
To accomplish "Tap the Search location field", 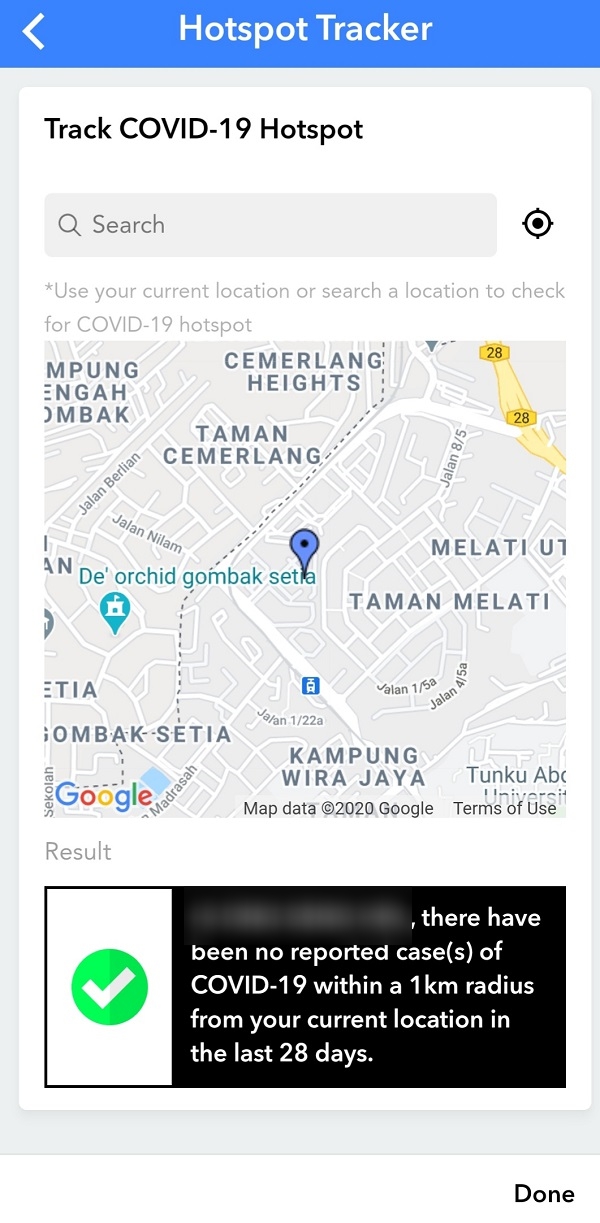I will pyautogui.click(x=270, y=225).
